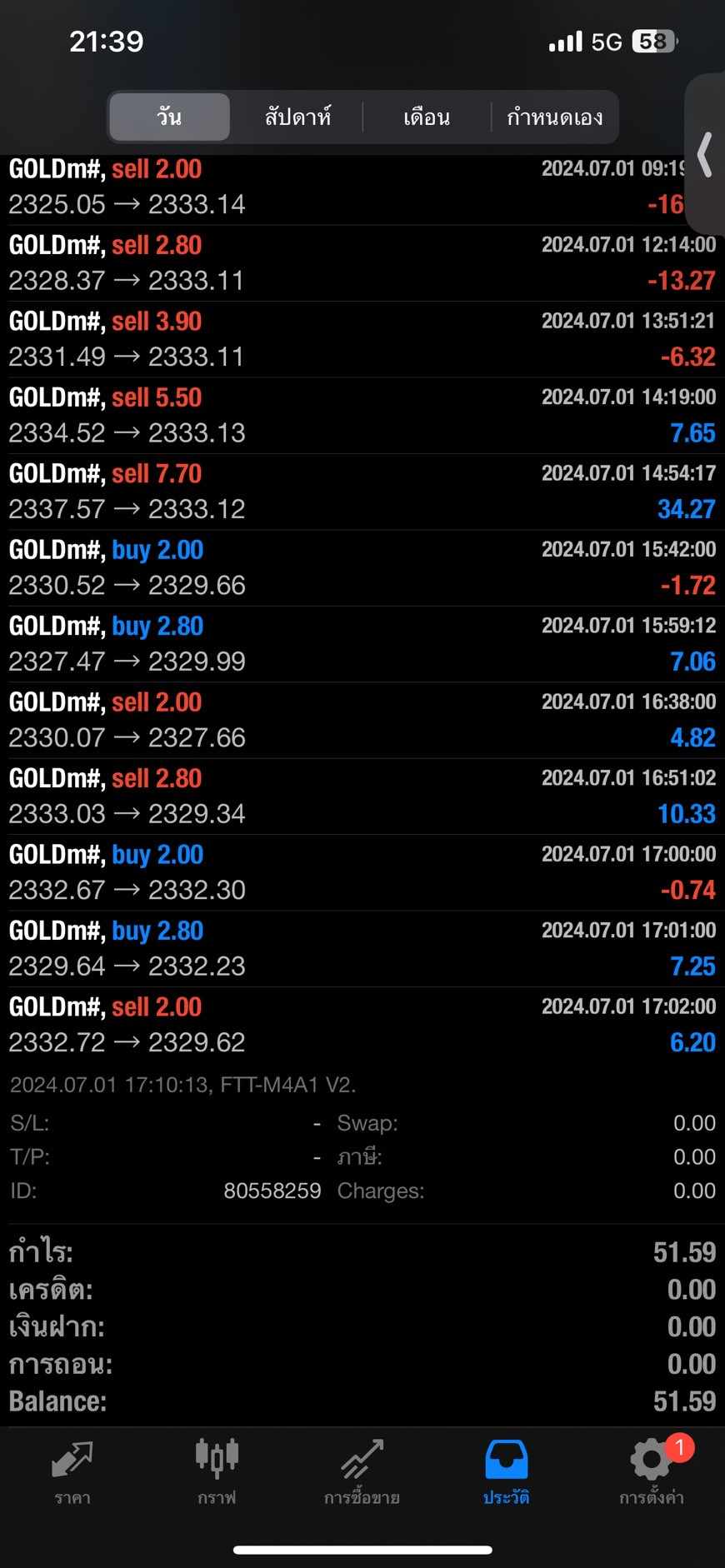Collapse the sell 2.00 trade at 17:02:00

coord(362,1025)
